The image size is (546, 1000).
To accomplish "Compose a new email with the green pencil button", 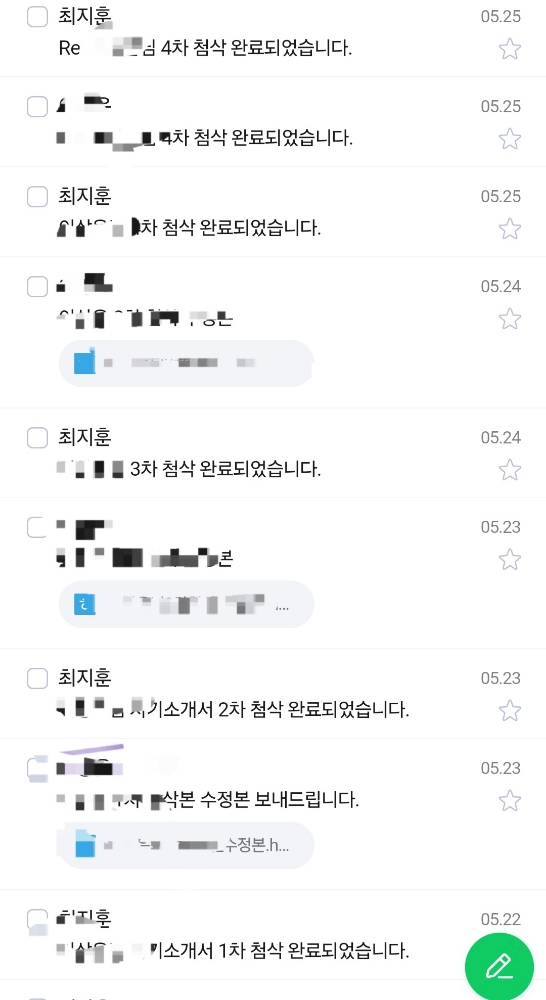I will [499, 967].
